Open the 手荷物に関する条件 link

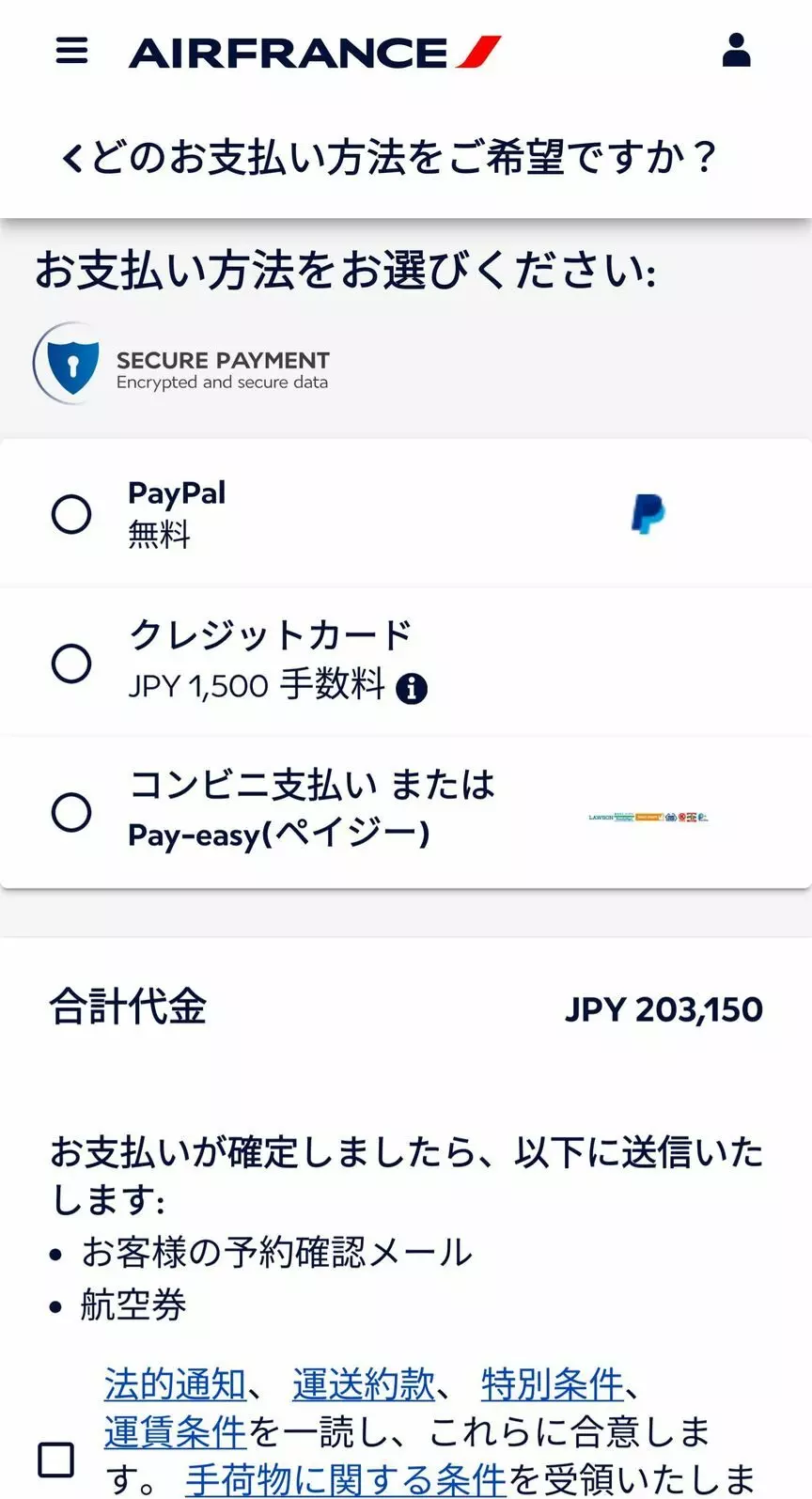(346, 1479)
